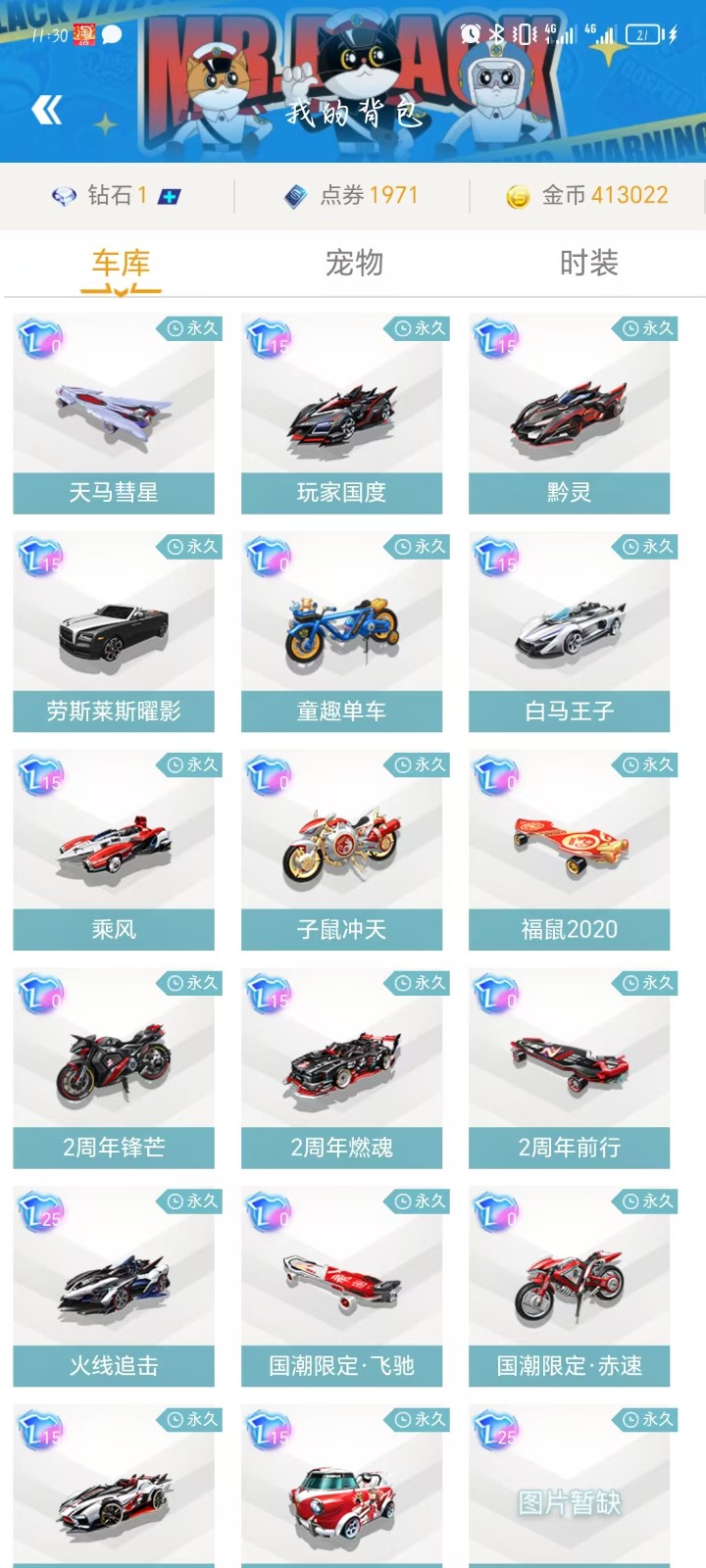Select the 2周年前行 skateboard
Screen dimensions: 706x1568
point(570,1069)
